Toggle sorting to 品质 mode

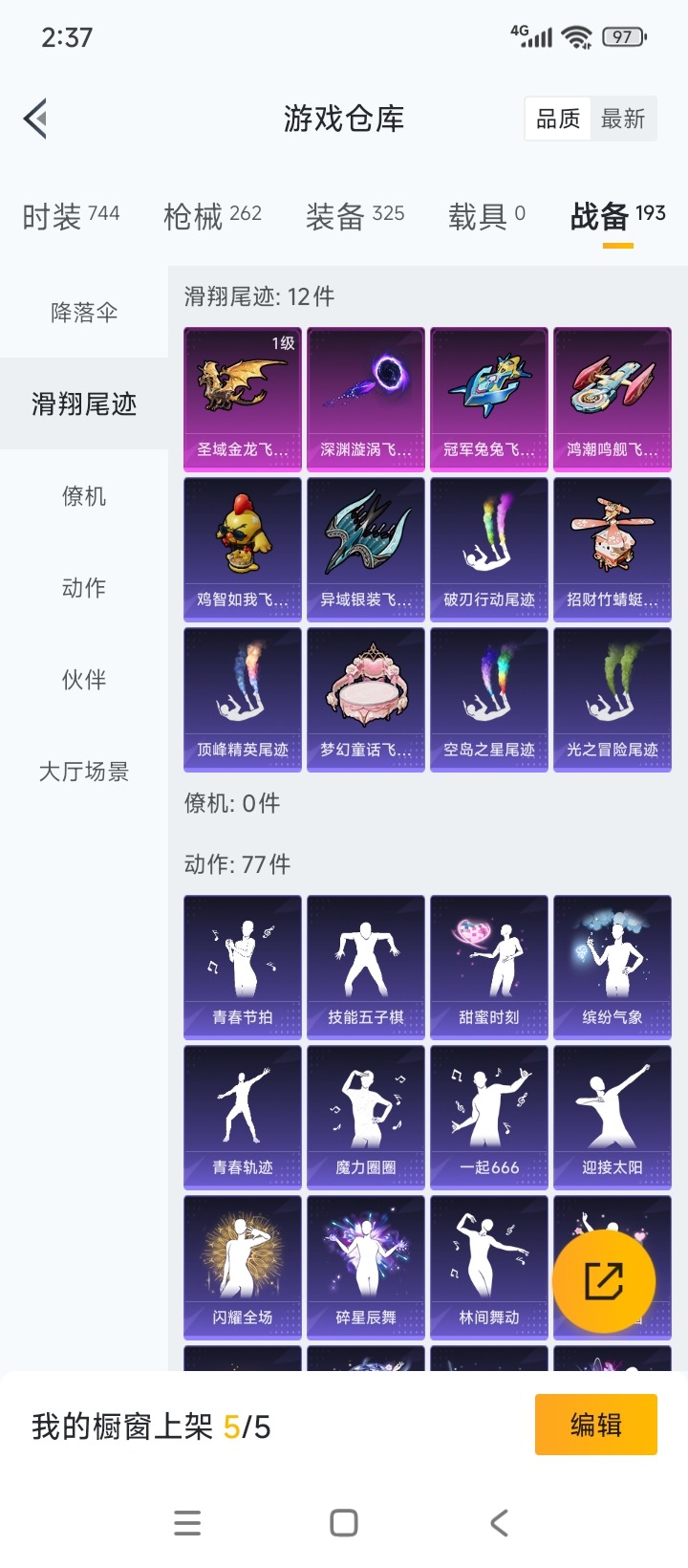click(558, 118)
